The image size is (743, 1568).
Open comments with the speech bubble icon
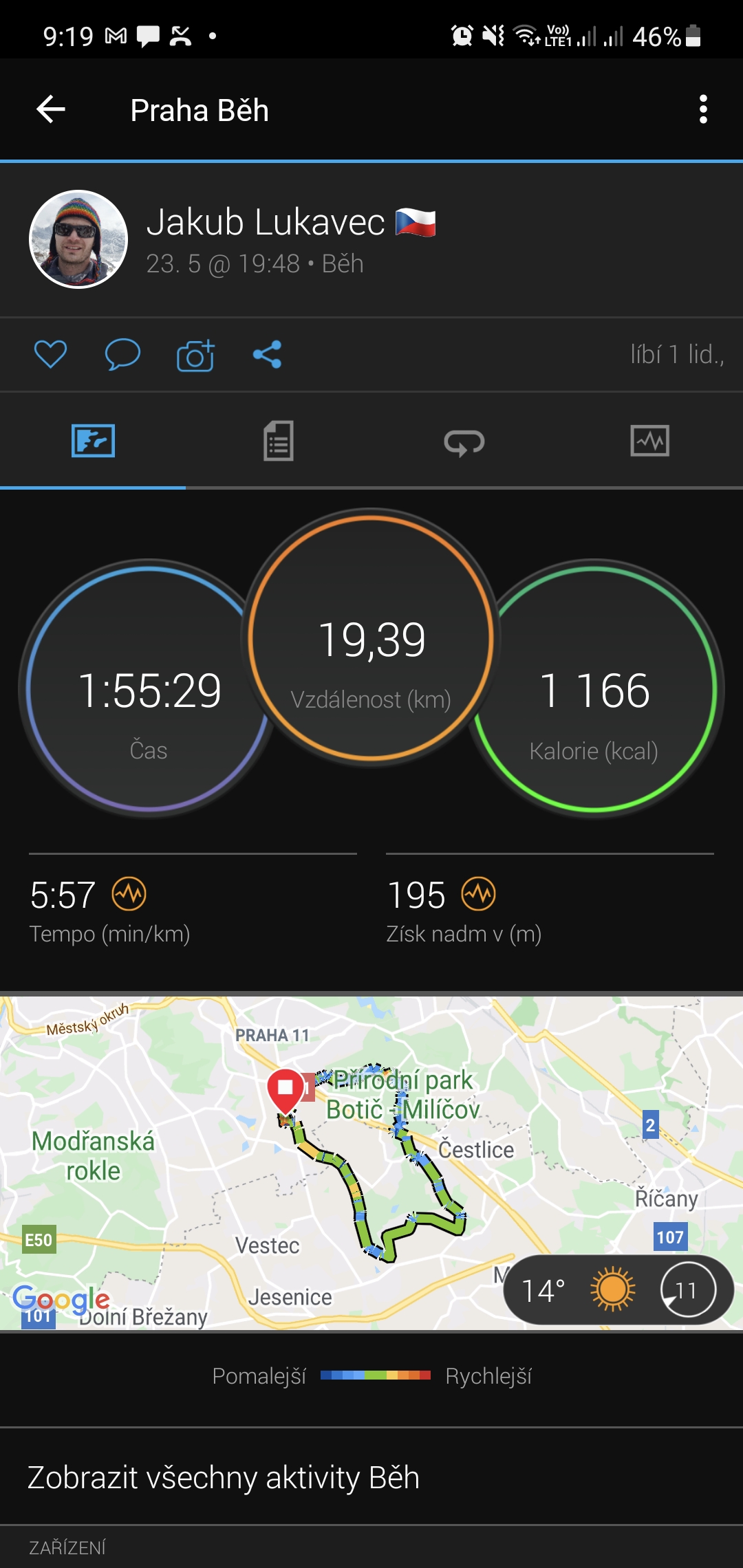pos(122,355)
